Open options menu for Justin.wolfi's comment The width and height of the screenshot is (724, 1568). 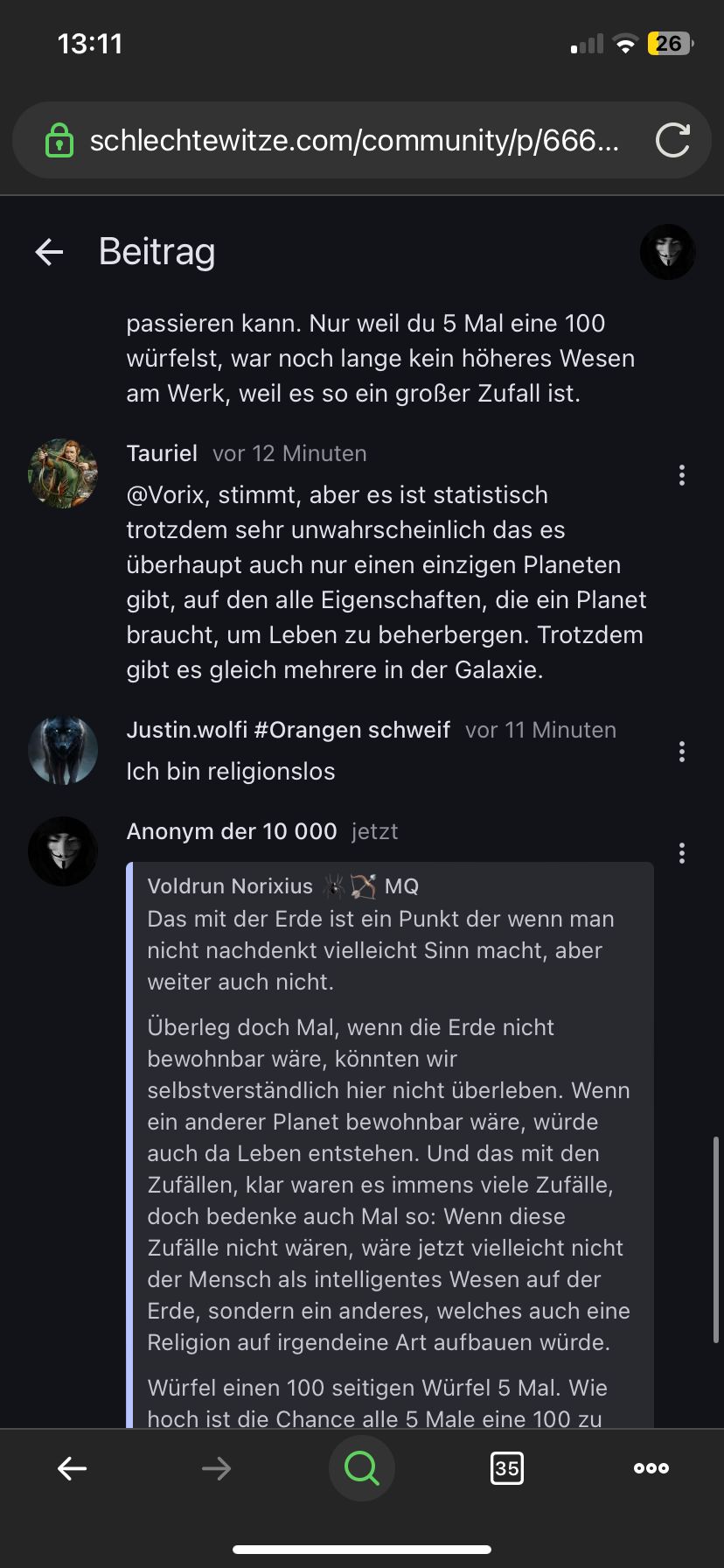[681, 752]
